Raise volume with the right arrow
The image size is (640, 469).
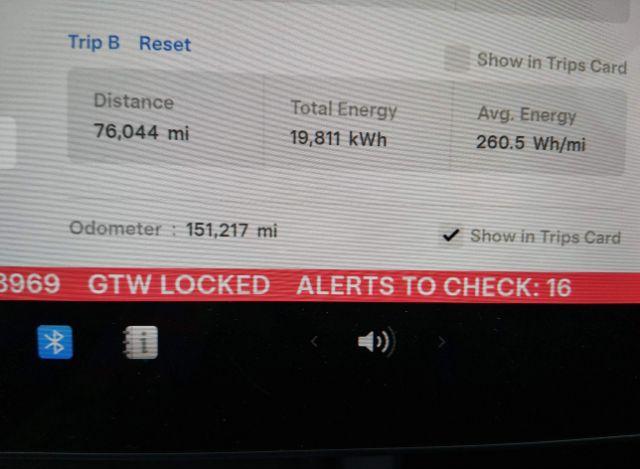442,342
